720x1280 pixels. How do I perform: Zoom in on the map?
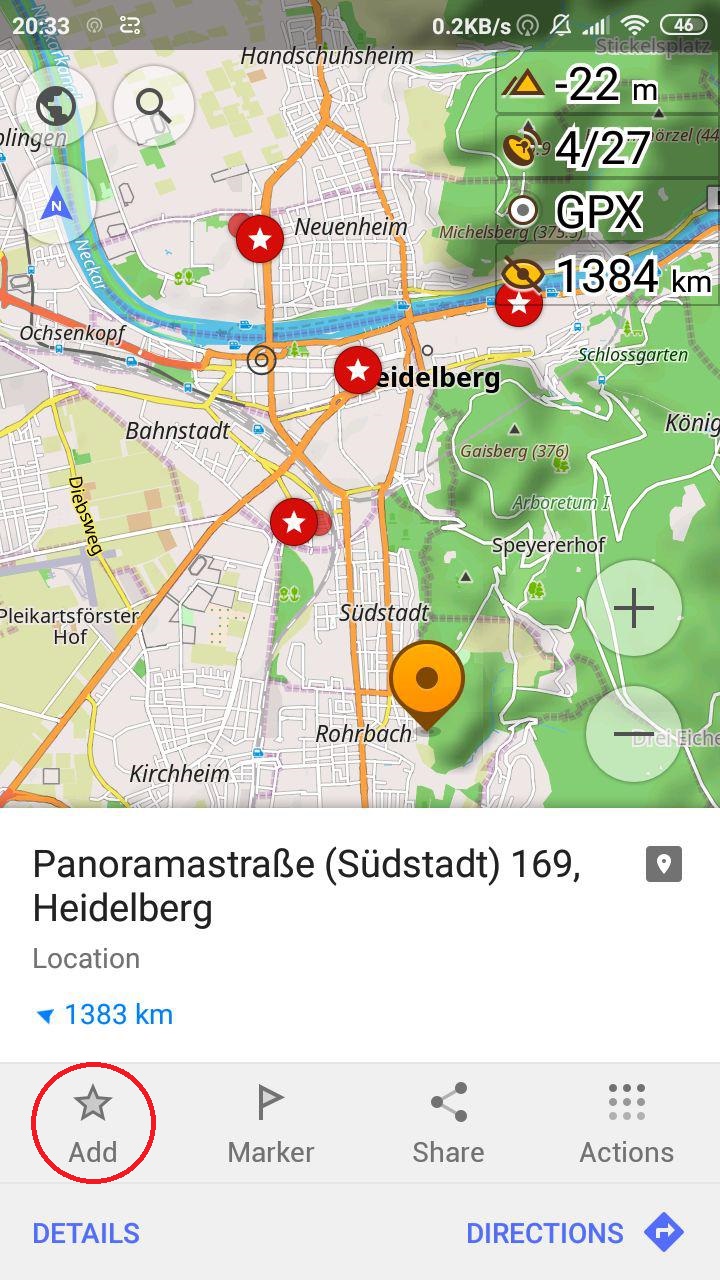click(x=633, y=609)
